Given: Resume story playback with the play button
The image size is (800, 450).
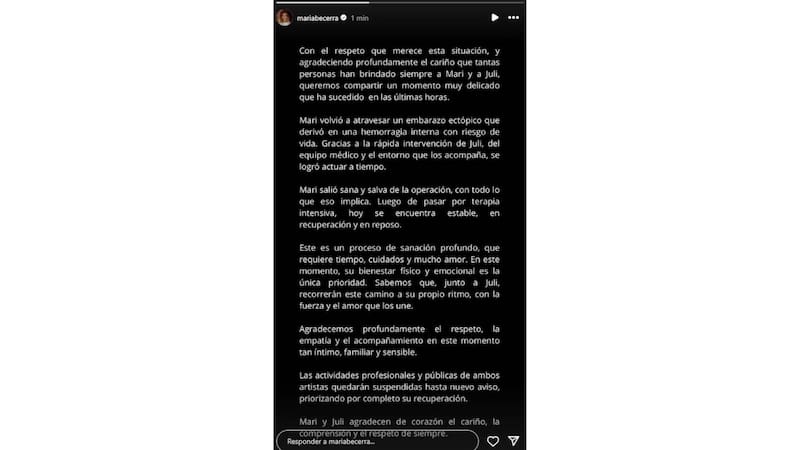Looking at the screenshot, I should coord(494,17).
